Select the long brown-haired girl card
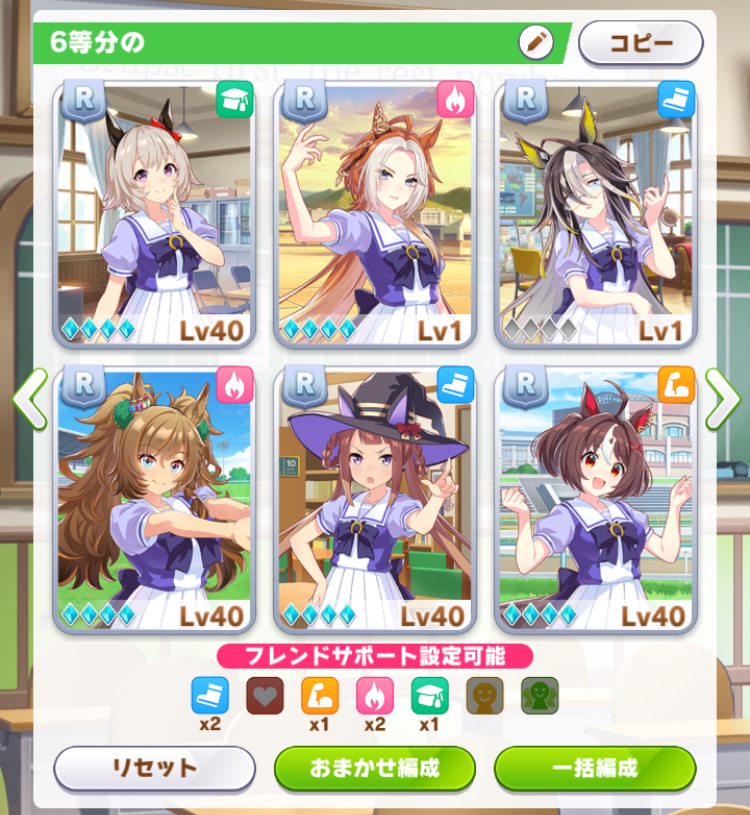Image resolution: width=750 pixels, height=815 pixels. pos(154,499)
